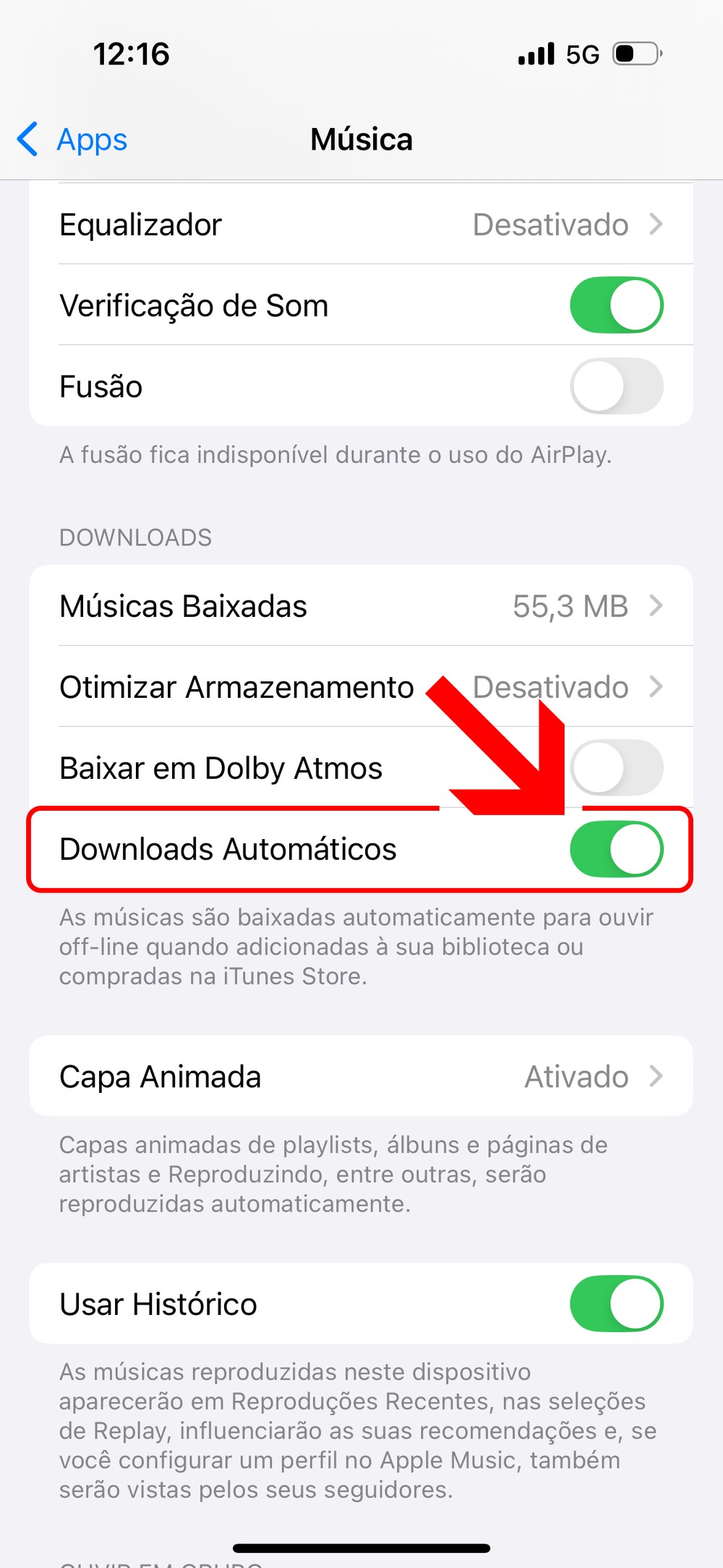Open the Equalizador setting
Screen dimensions: 723x1568
click(x=361, y=225)
